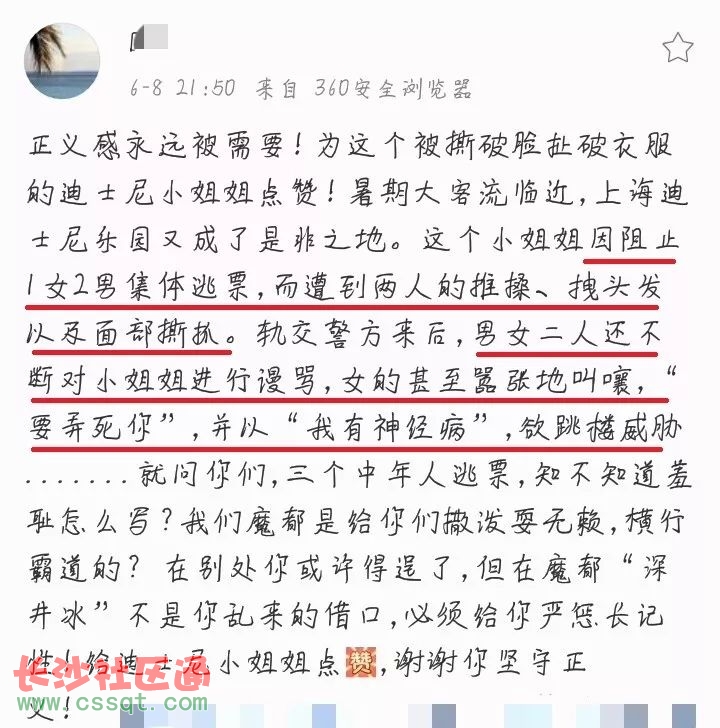This screenshot has width=720, height=728.
Task: Favorite this post with the star icon
Action: click(677, 47)
